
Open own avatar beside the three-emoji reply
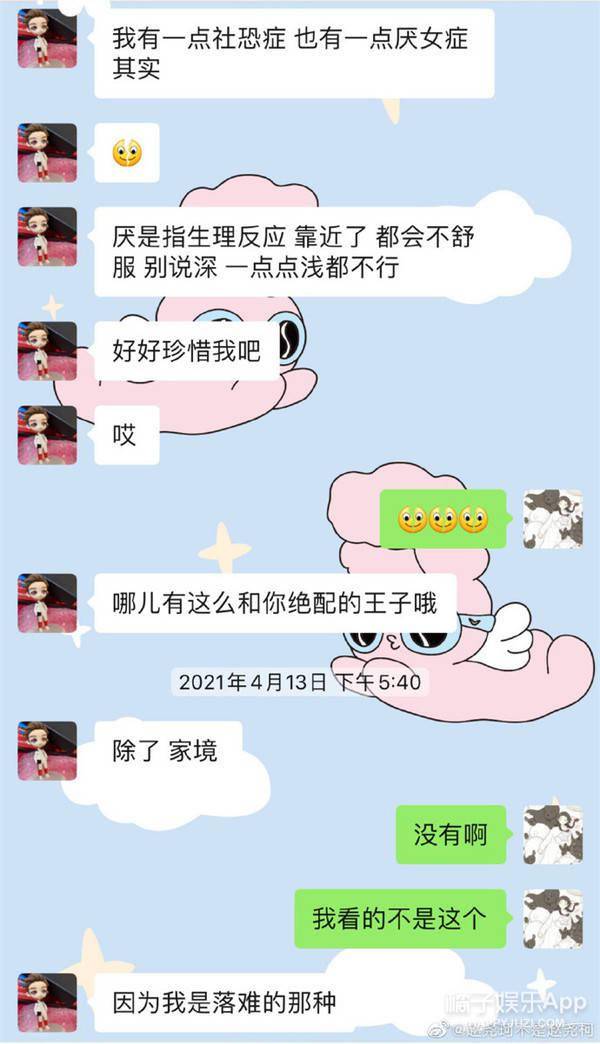click(x=553, y=519)
